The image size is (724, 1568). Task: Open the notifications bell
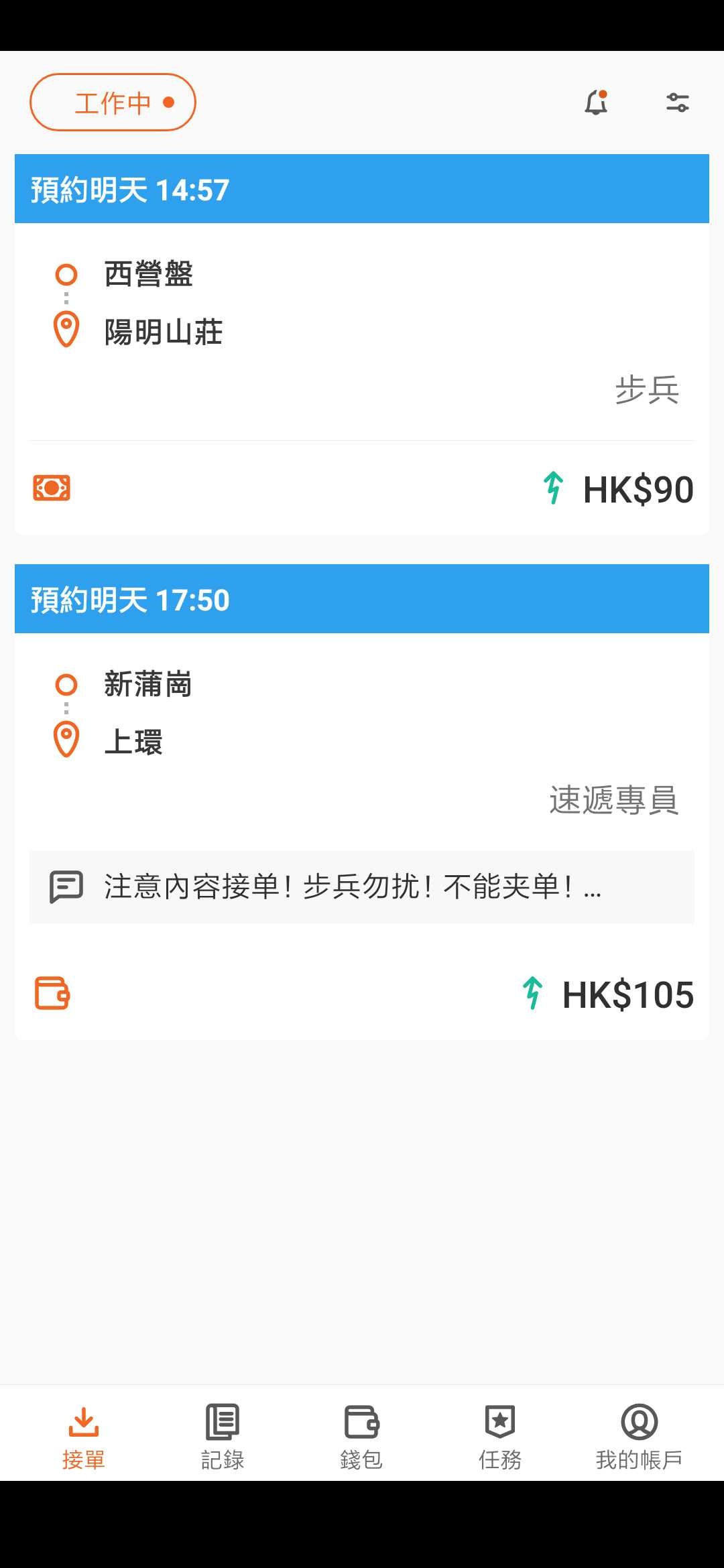(596, 103)
